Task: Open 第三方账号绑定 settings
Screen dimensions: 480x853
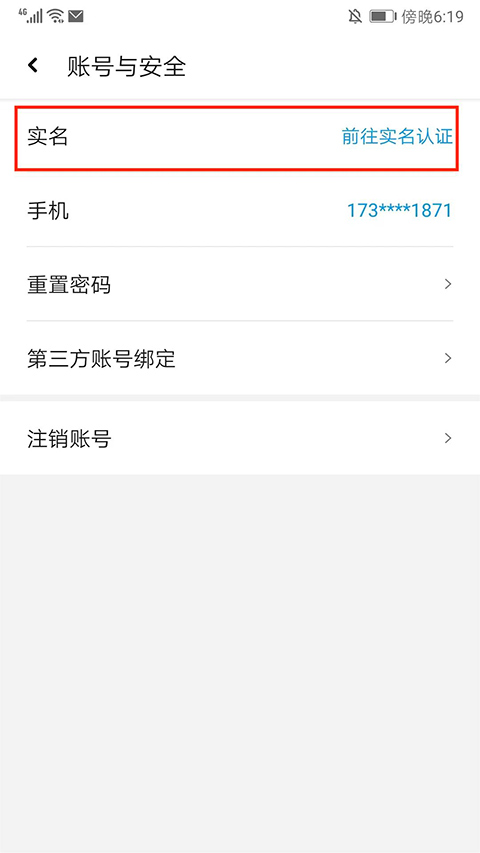Action: [x=240, y=358]
